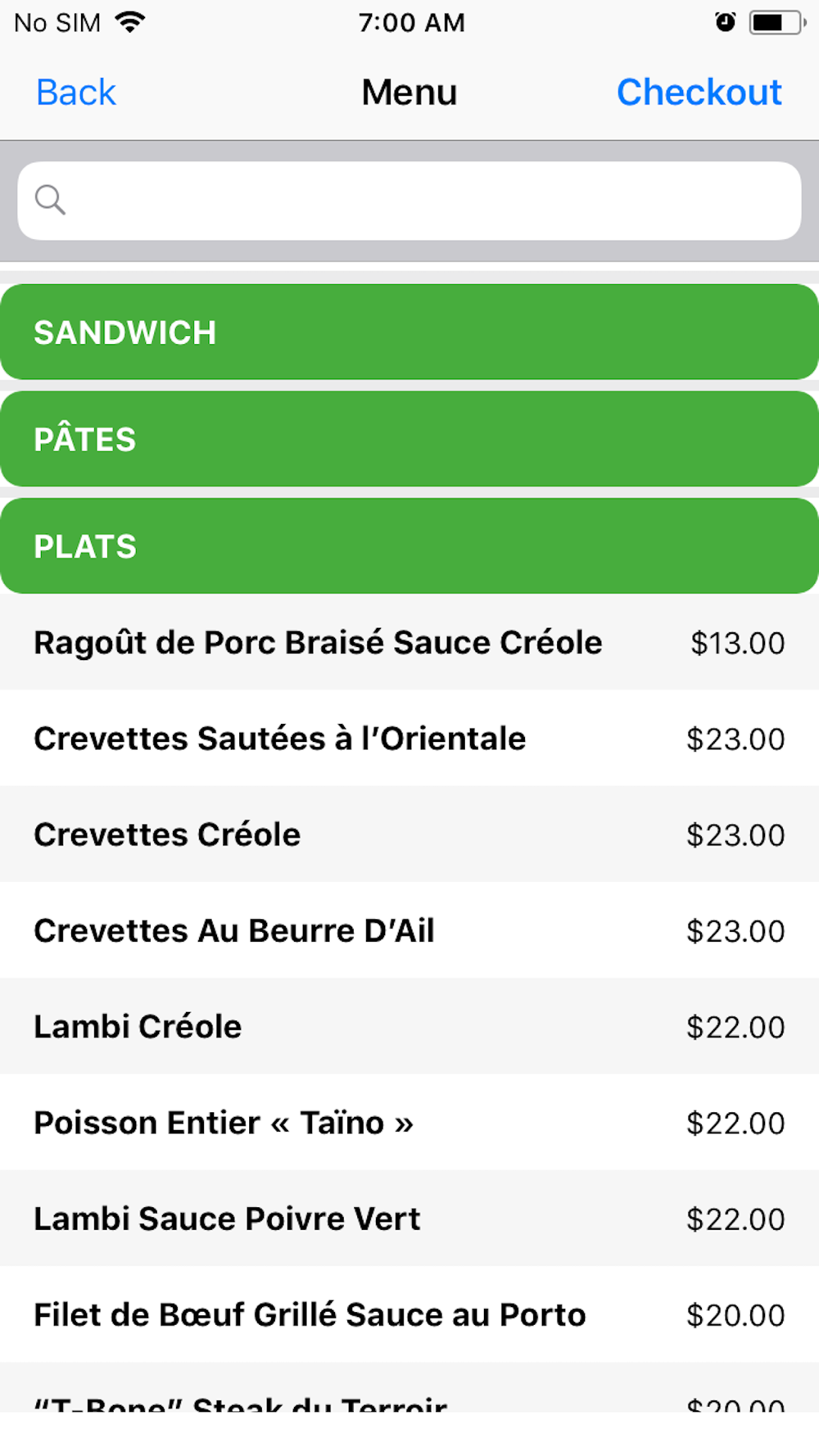
Task: Open Poisson Entier « Taïno »
Action: pyautogui.click(x=409, y=1122)
